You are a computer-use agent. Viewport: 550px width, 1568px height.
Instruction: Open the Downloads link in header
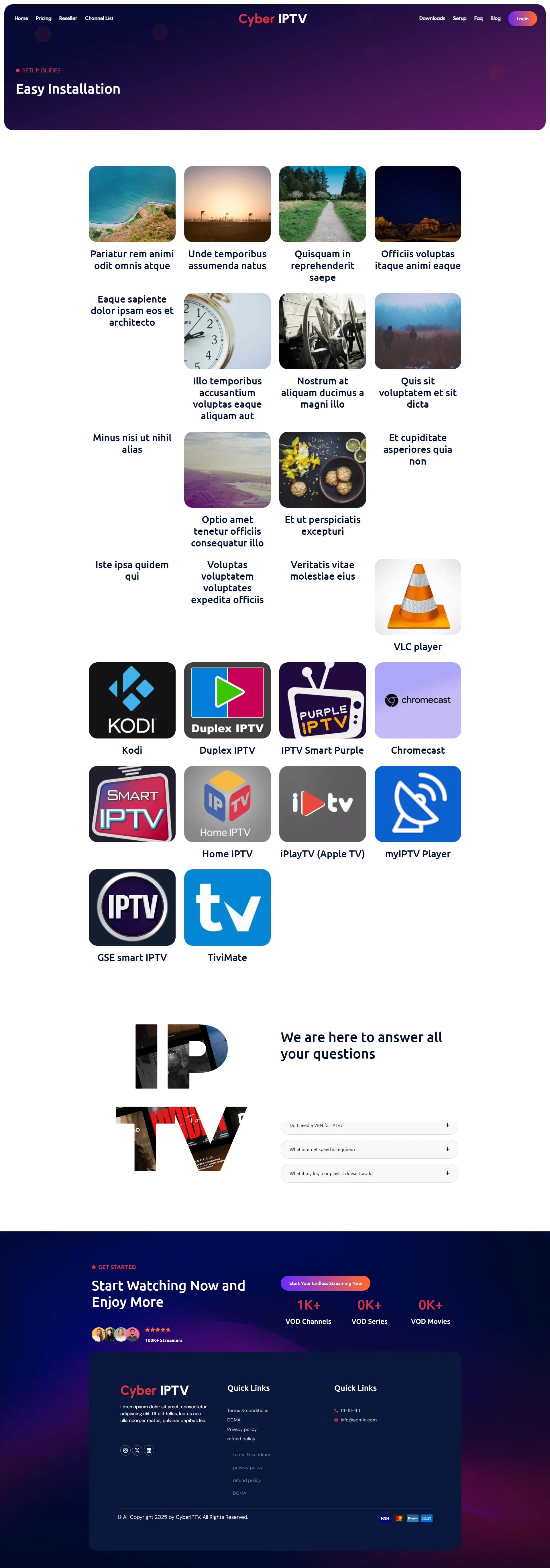(x=432, y=18)
